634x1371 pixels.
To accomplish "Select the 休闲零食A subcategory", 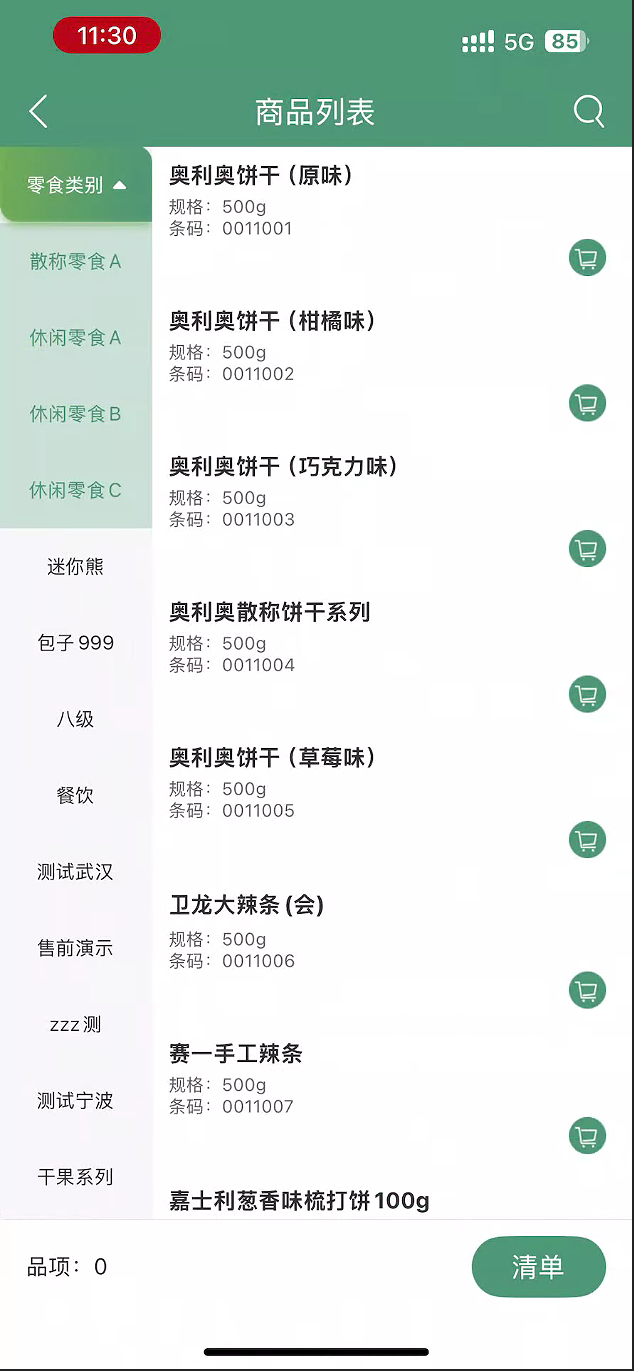I will [x=76, y=338].
